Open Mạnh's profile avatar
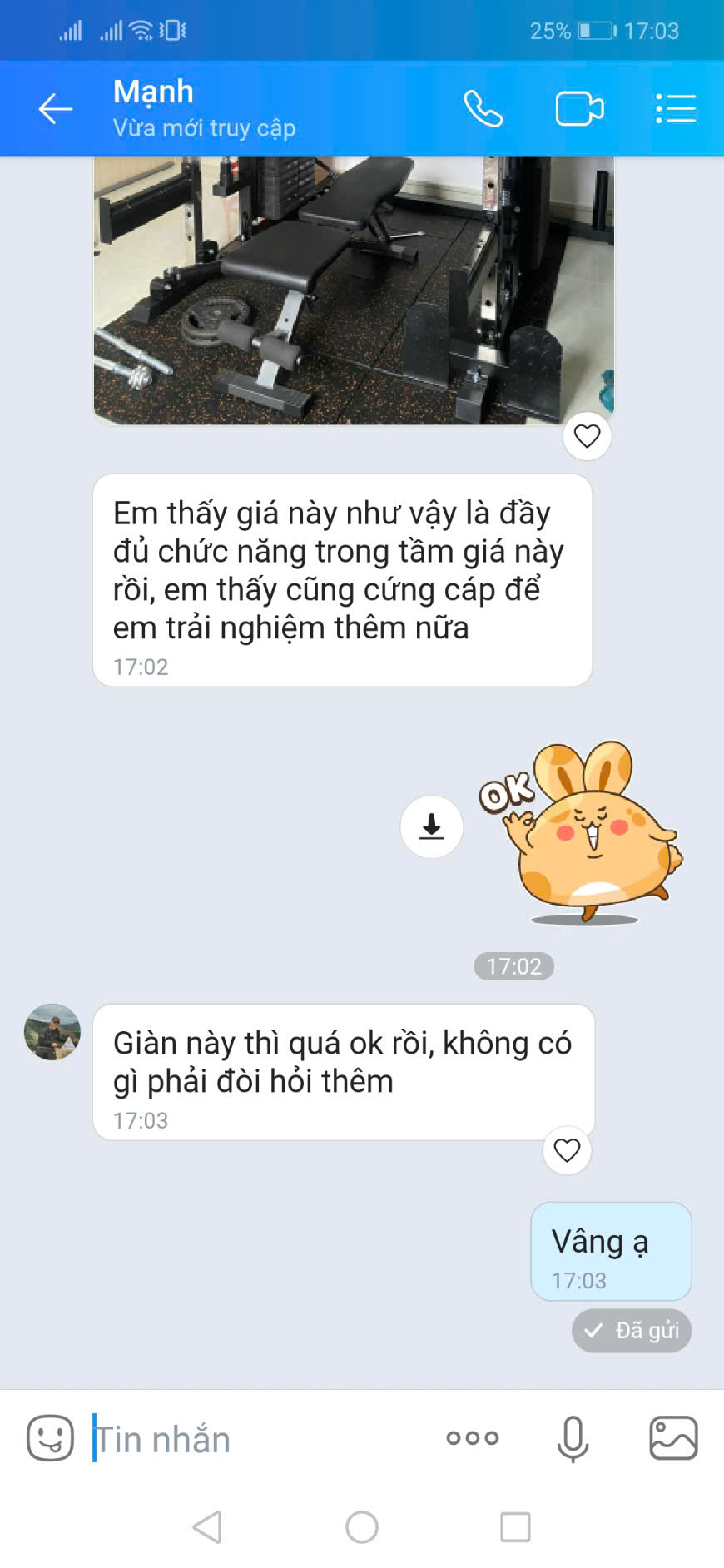The width and height of the screenshot is (724, 1568). (52, 1031)
